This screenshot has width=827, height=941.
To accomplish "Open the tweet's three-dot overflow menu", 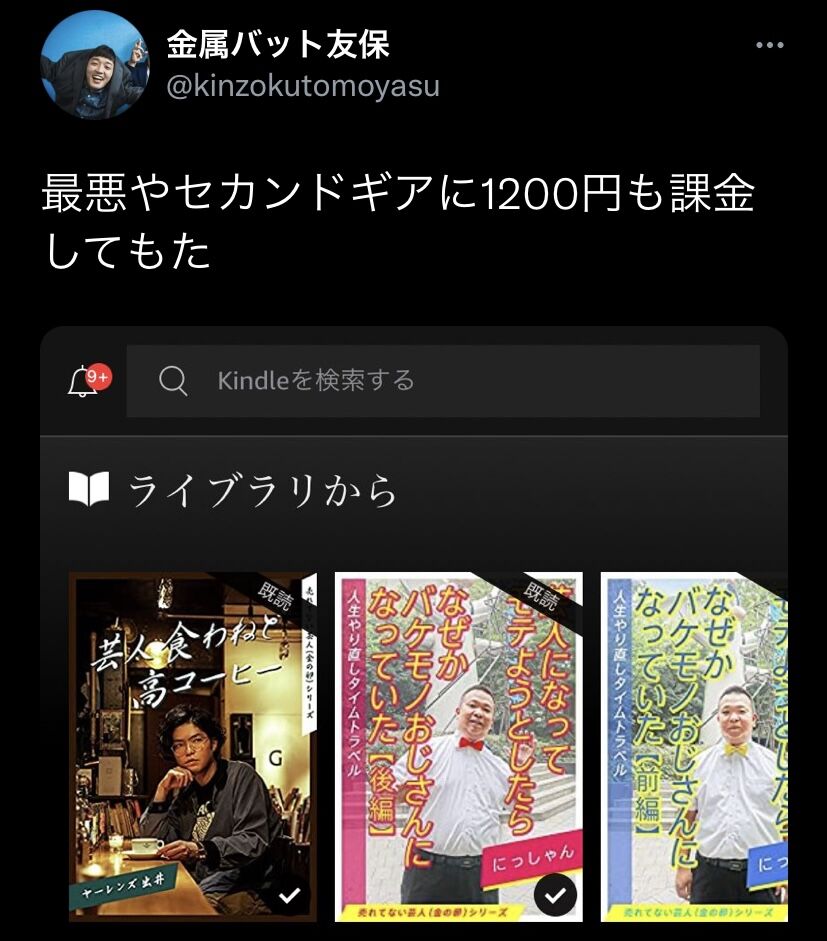I will [x=769, y=46].
